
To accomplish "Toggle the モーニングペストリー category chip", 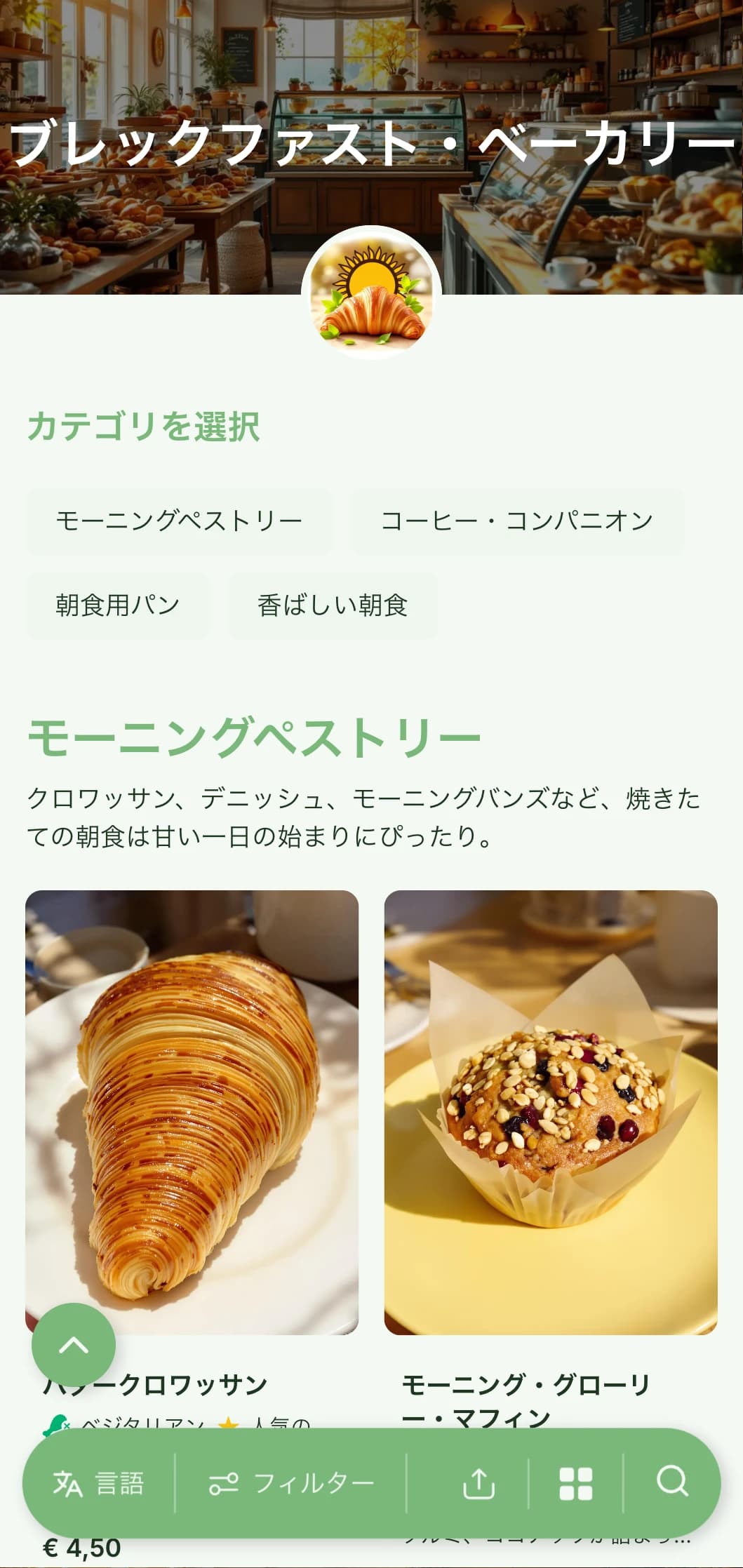I will pyautogui.click(x=179, y=519).
